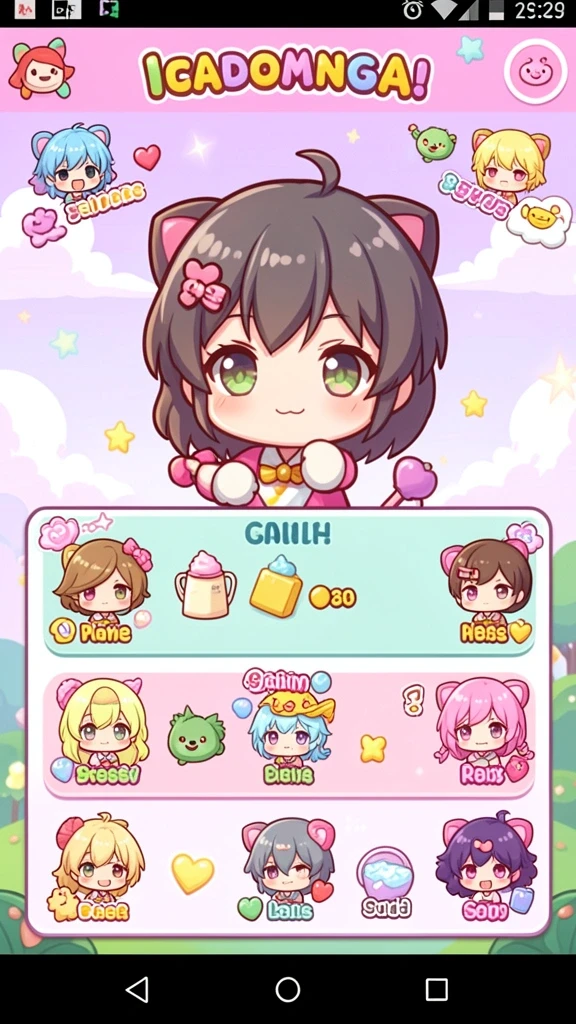
Task: Tap the pink face button in the header
Action: [x=536, y=71]
